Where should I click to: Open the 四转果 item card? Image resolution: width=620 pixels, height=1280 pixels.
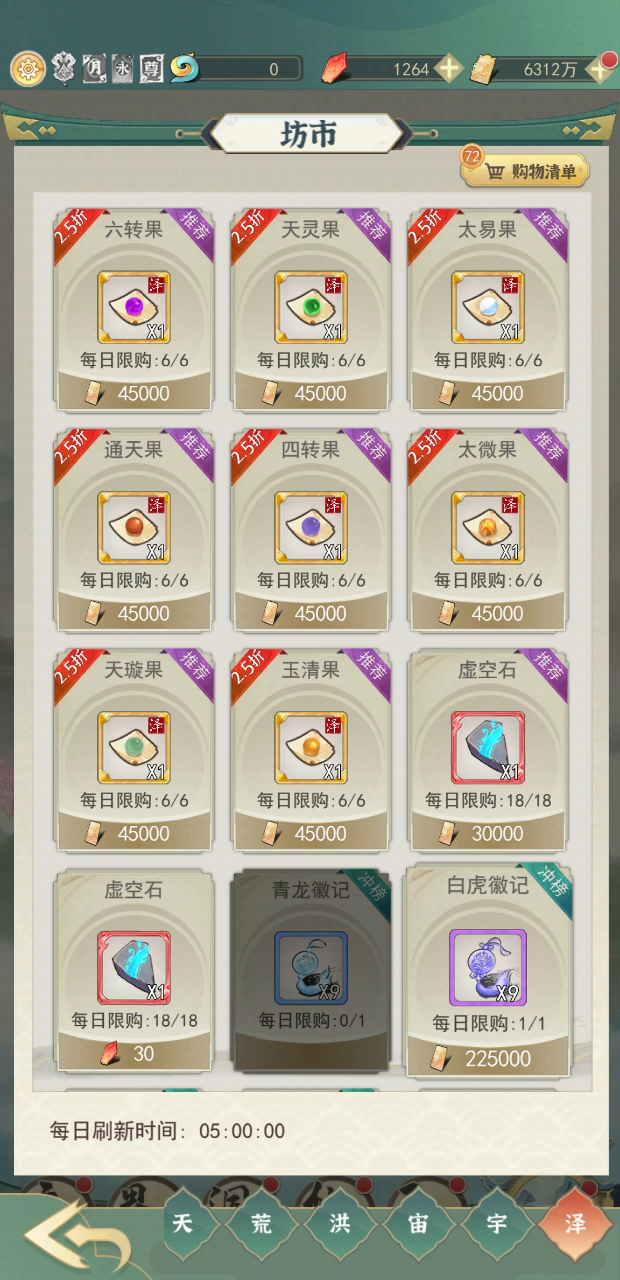[x=311, y=530]
